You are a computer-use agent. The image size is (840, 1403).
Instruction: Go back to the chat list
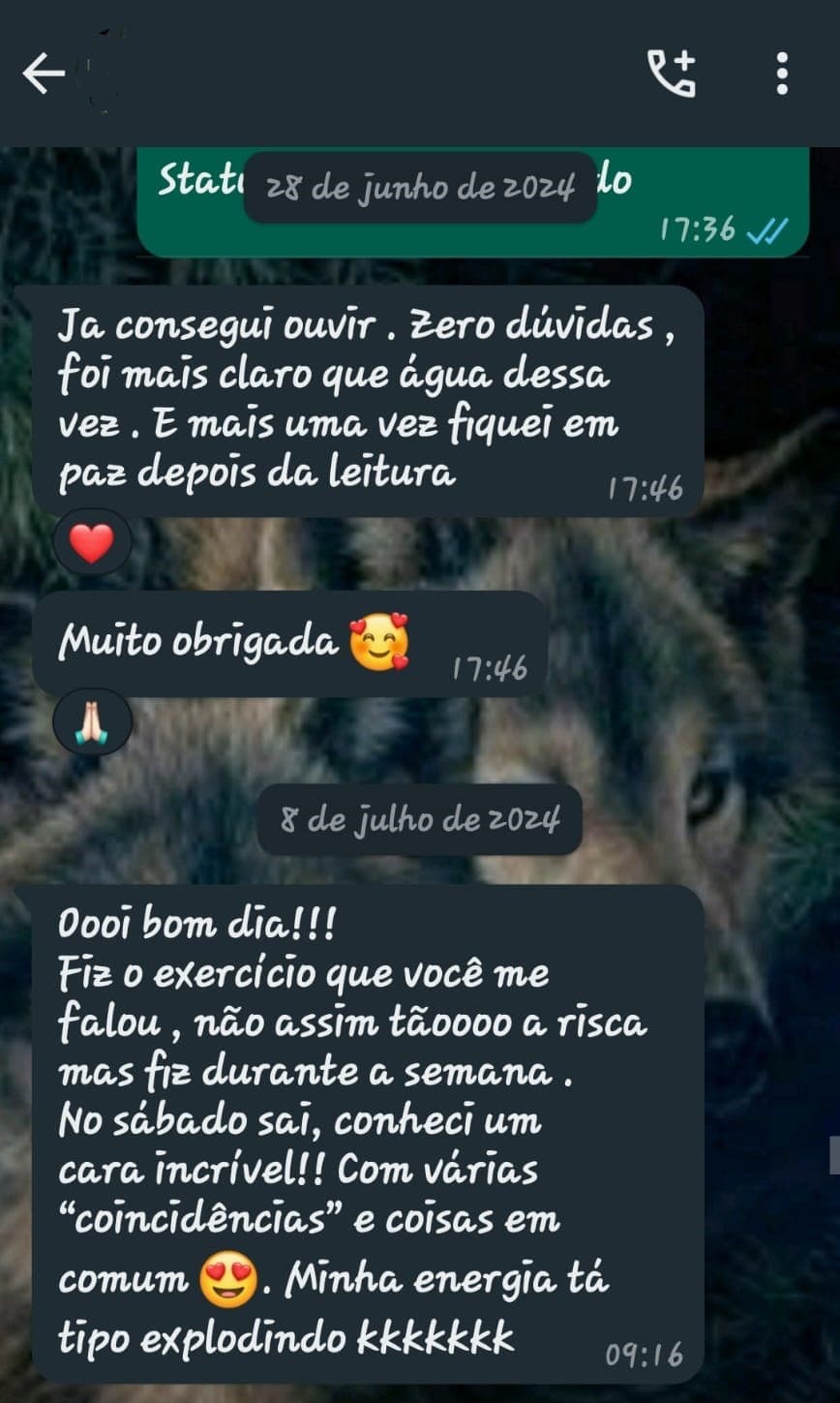43,74
